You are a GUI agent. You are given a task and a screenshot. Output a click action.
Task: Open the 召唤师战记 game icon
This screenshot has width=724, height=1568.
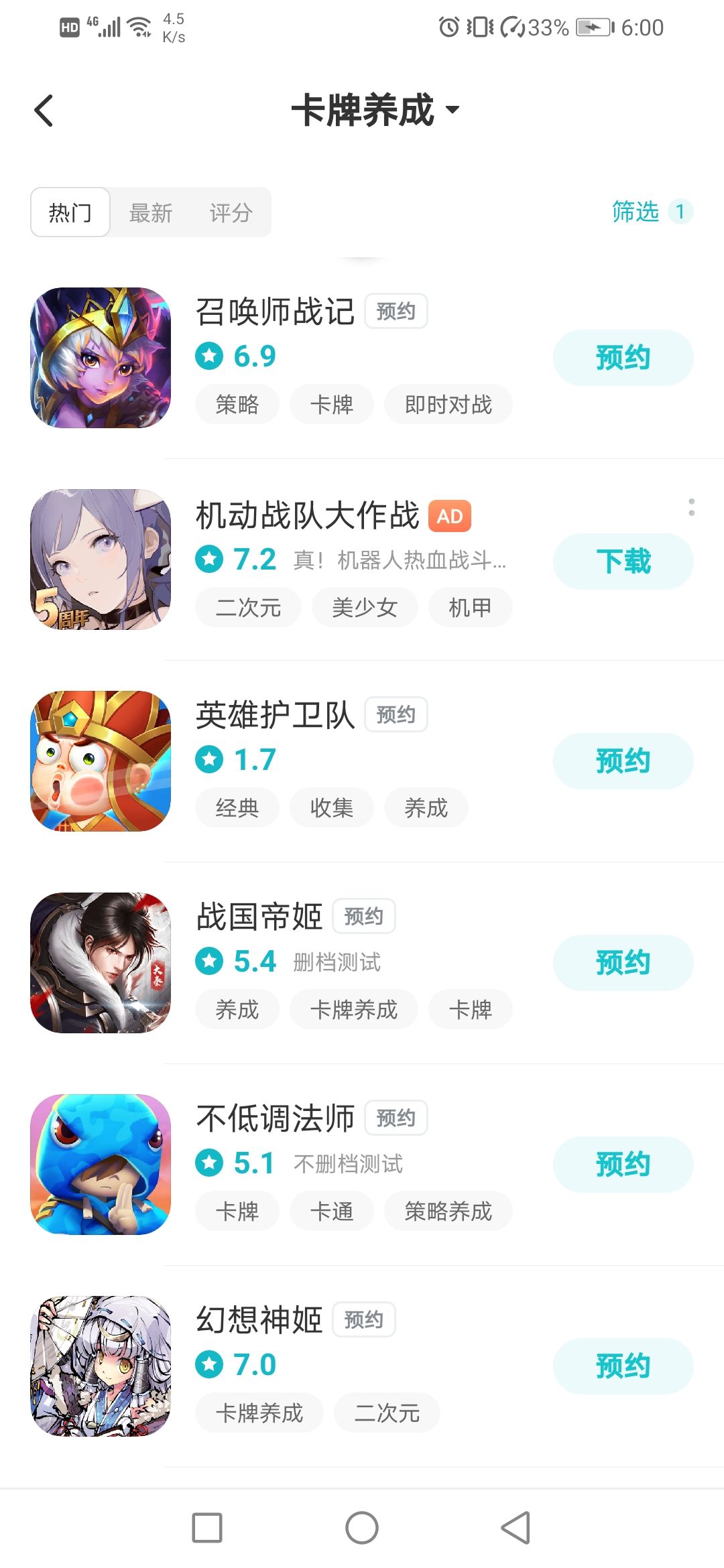[x=101, y=358]
